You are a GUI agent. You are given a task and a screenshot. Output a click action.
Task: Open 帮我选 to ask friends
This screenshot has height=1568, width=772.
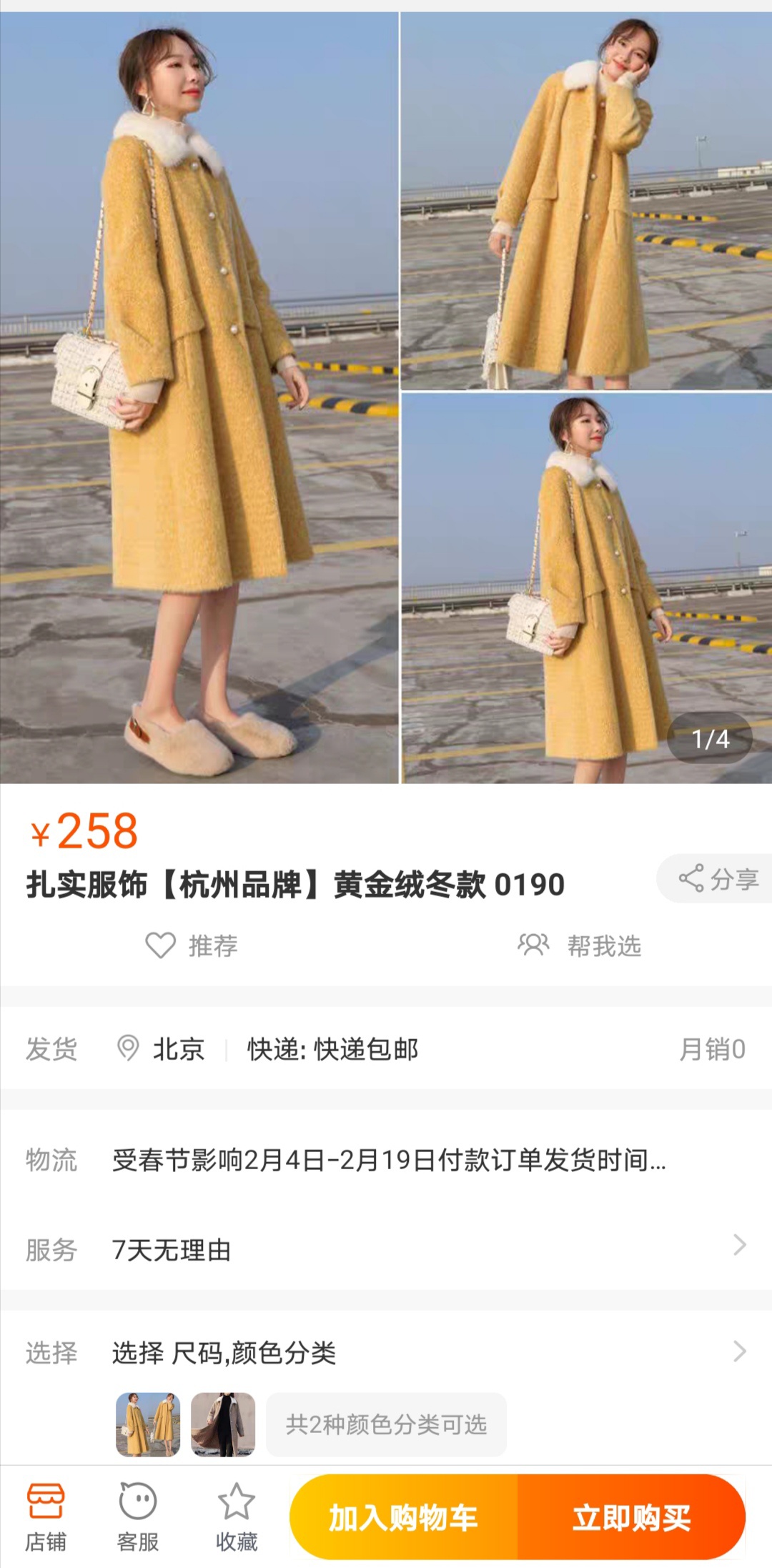(580, 946)
